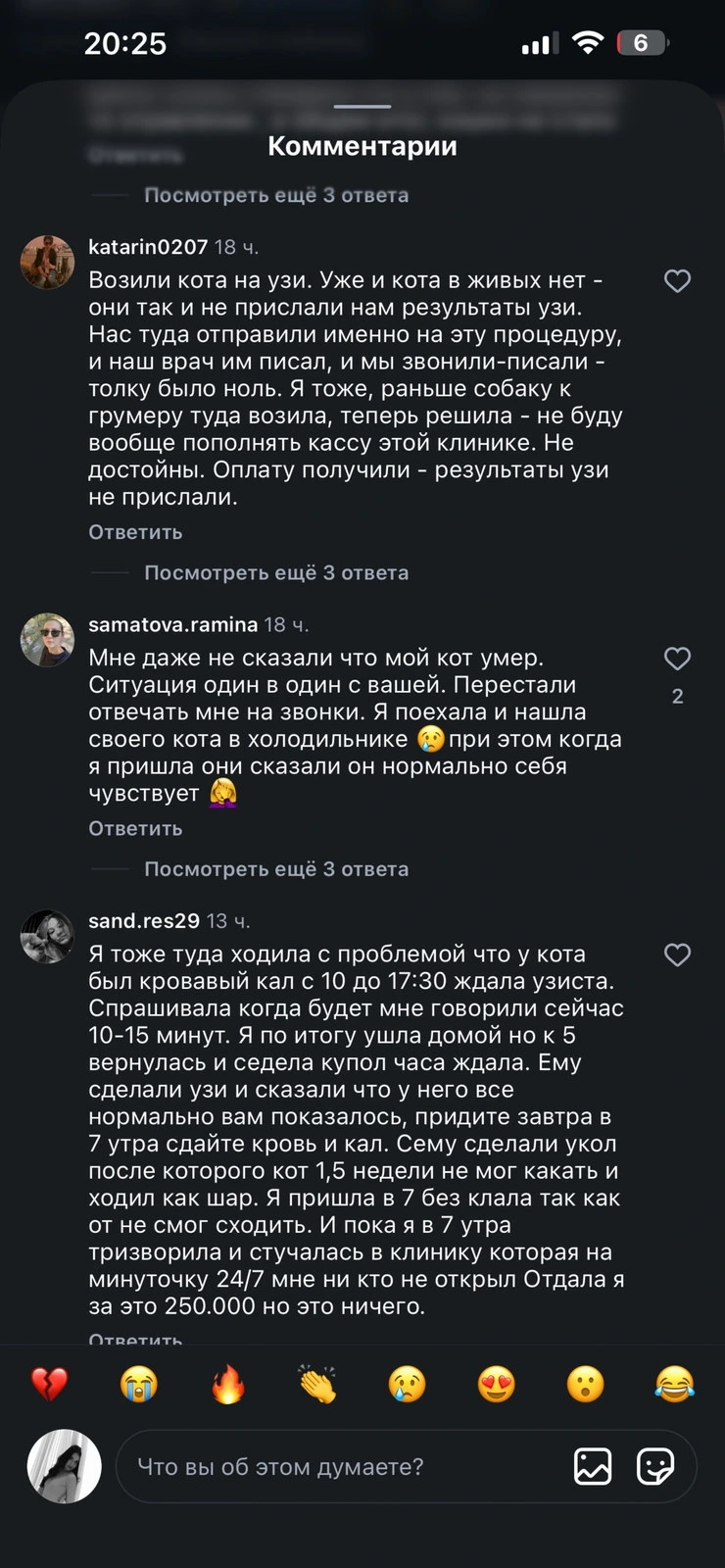Send the laughing with tears emoji

coord(675,1384)
